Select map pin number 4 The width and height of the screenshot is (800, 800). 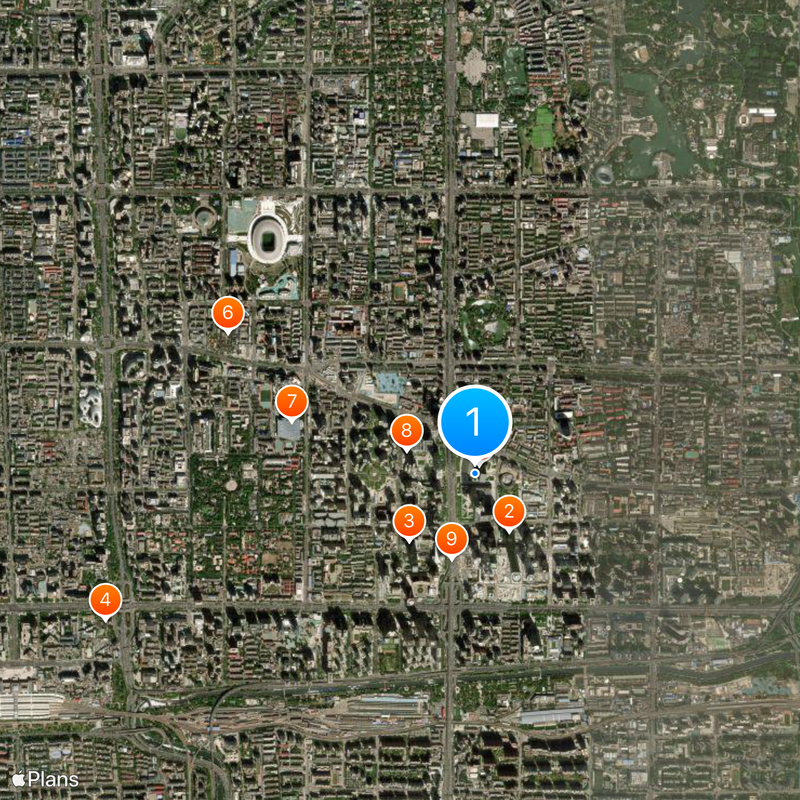coord(106,600)
